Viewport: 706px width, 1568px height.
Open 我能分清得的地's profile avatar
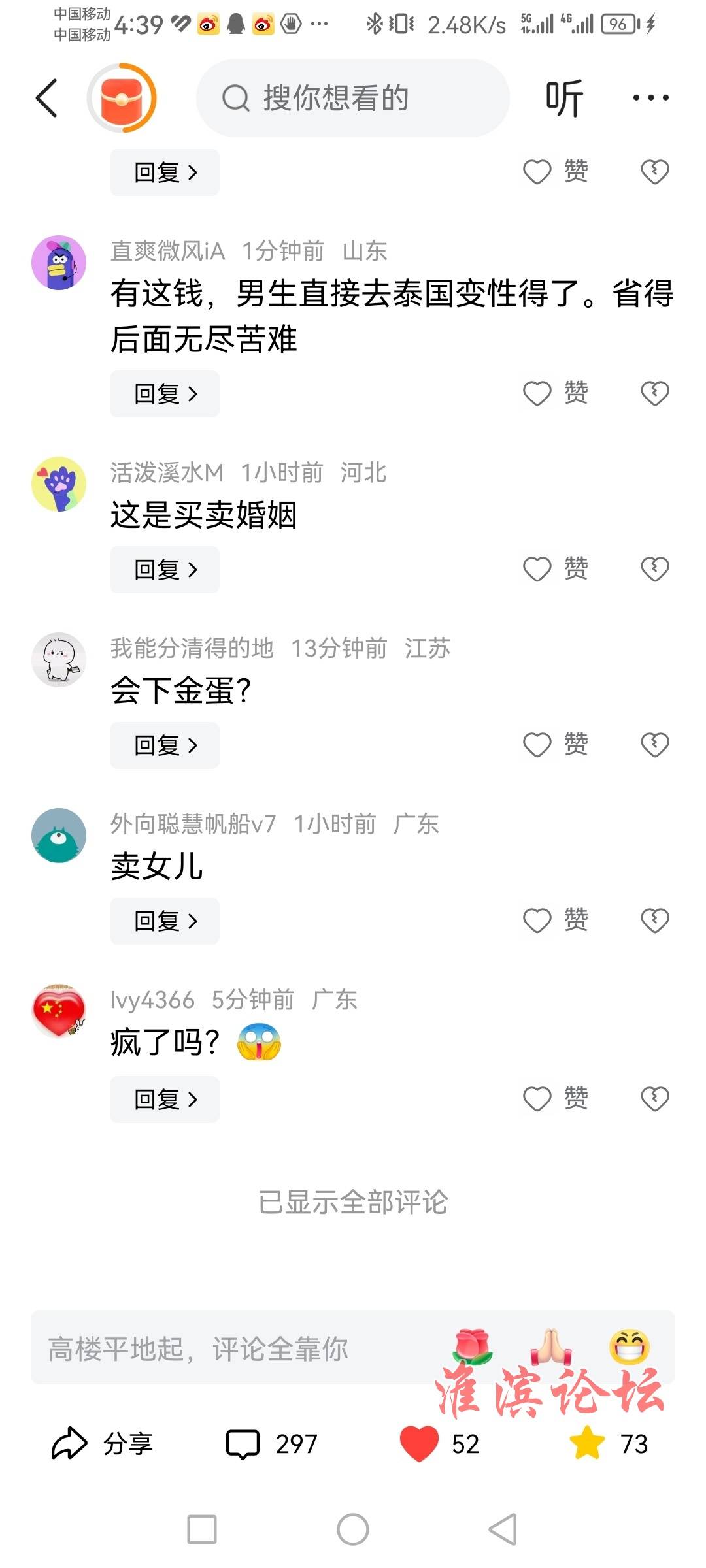(x=59, y=660)
